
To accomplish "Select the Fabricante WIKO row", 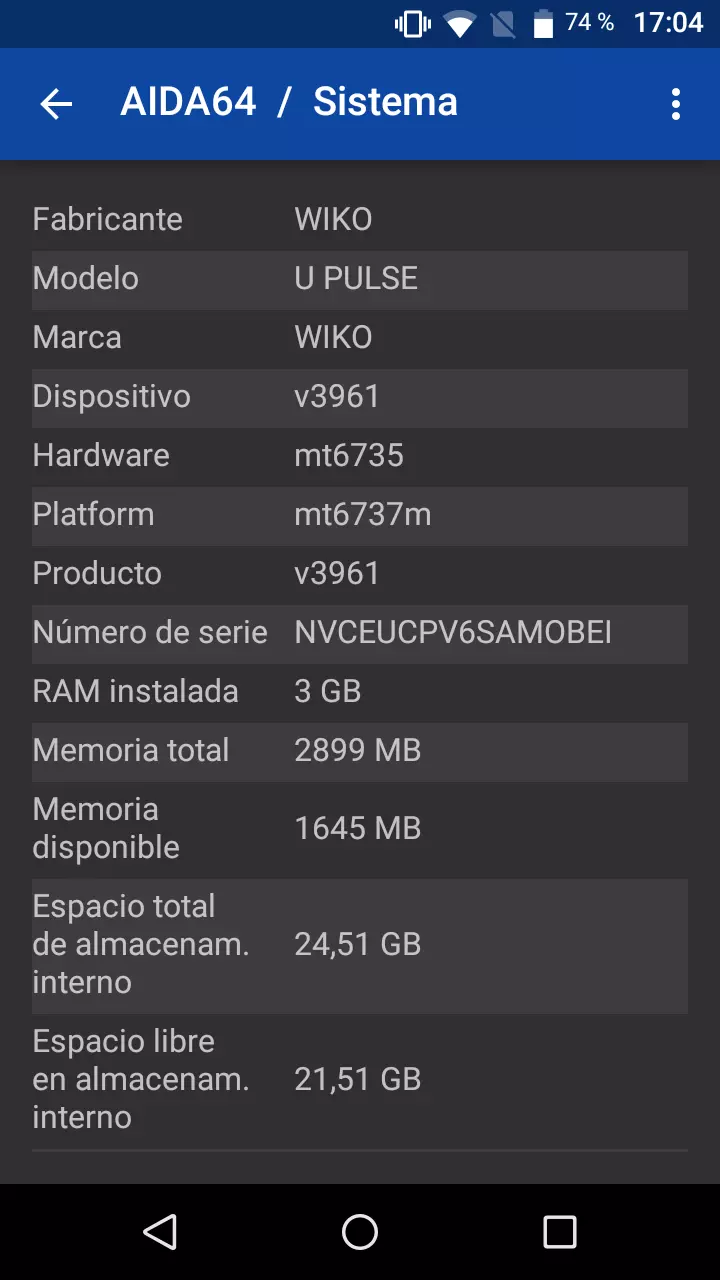I will coord(360,219).
